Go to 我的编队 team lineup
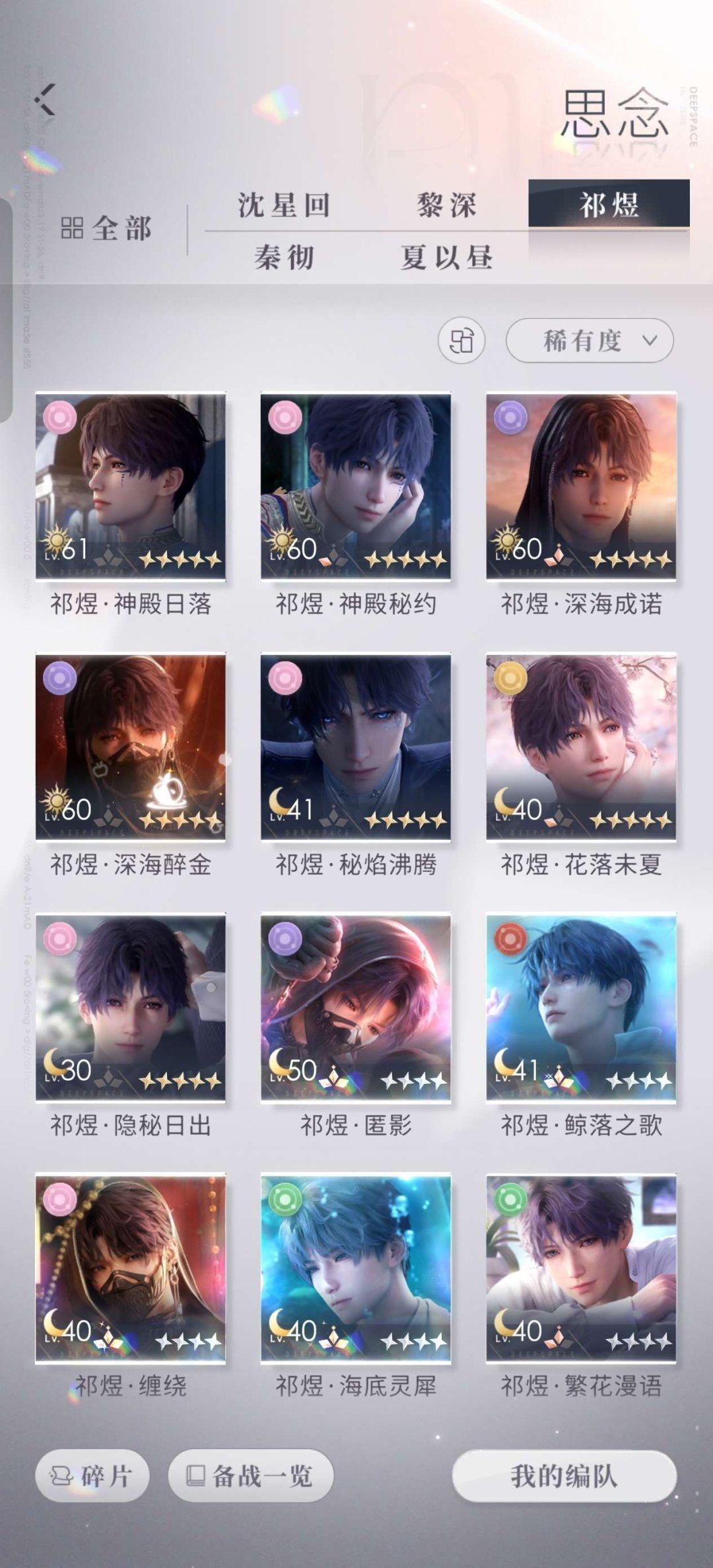This screenshot has width=713, height=1568. [564, 1476]
